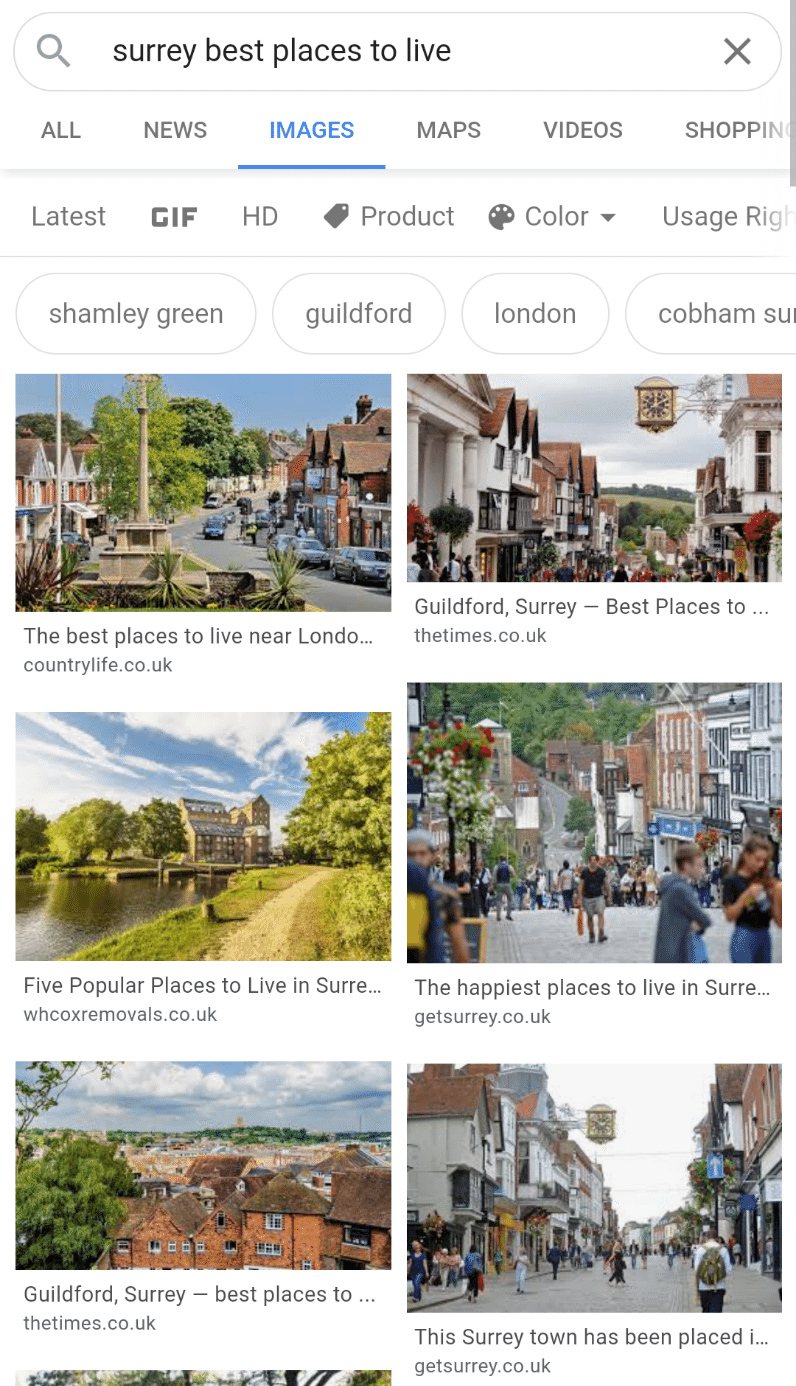This screenshot has height=1386, width=796.
Task: Select the GIF filter icon
Action: coord(173,215)
